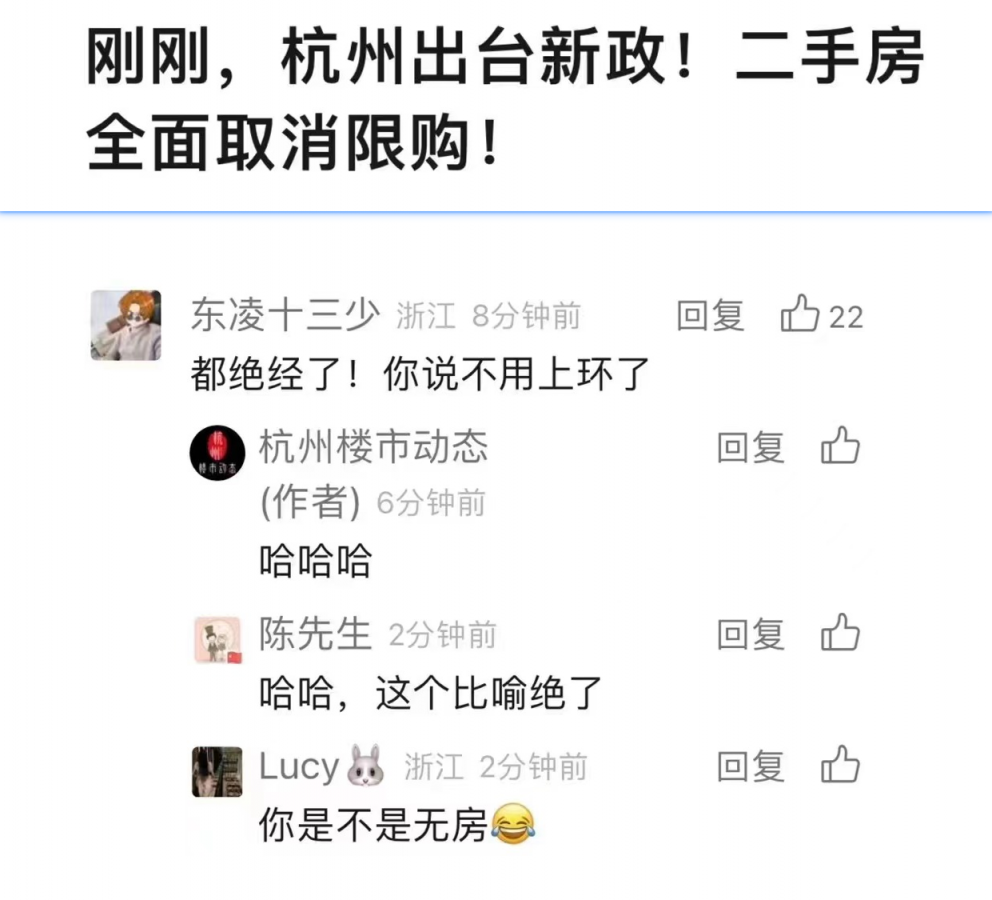Viewport: 992px width, 900px height.
Task: Like Lucy's reply
Action: tap(840, 766)
